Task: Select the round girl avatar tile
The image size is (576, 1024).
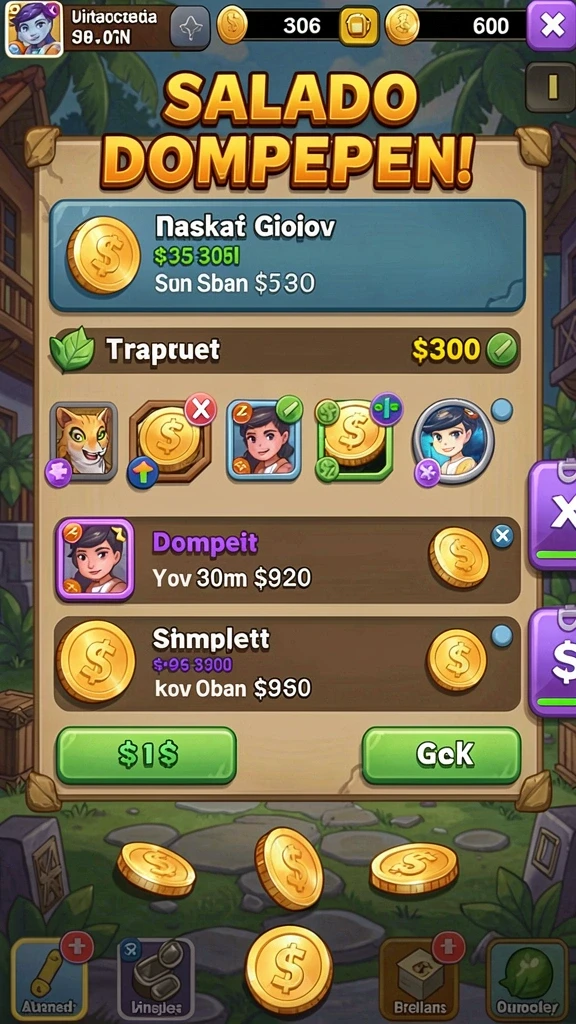Action: coord(453,441)
